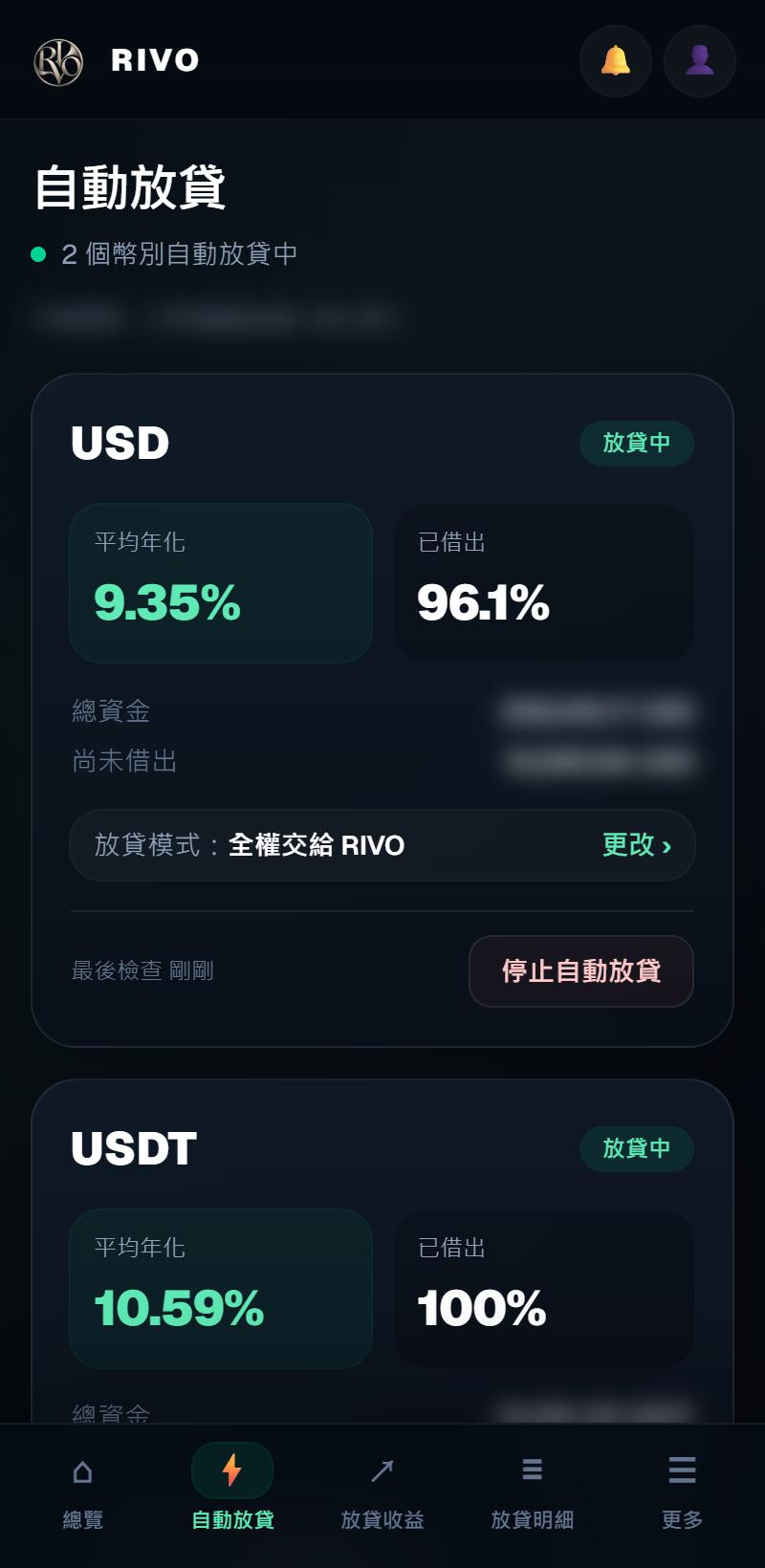Open the user profile icon
Screen dimensions: 765x1568
[700, 61]
